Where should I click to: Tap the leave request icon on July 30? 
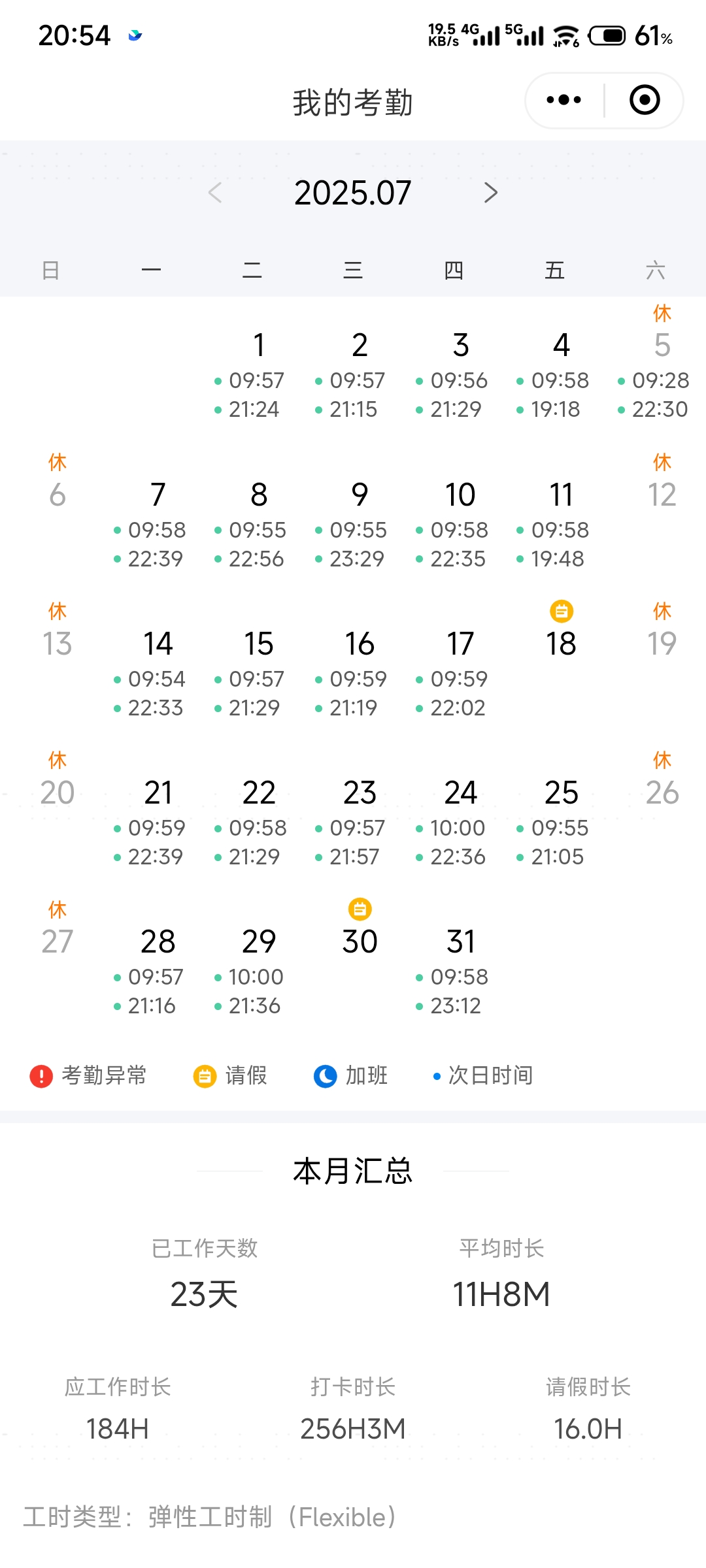358,908
